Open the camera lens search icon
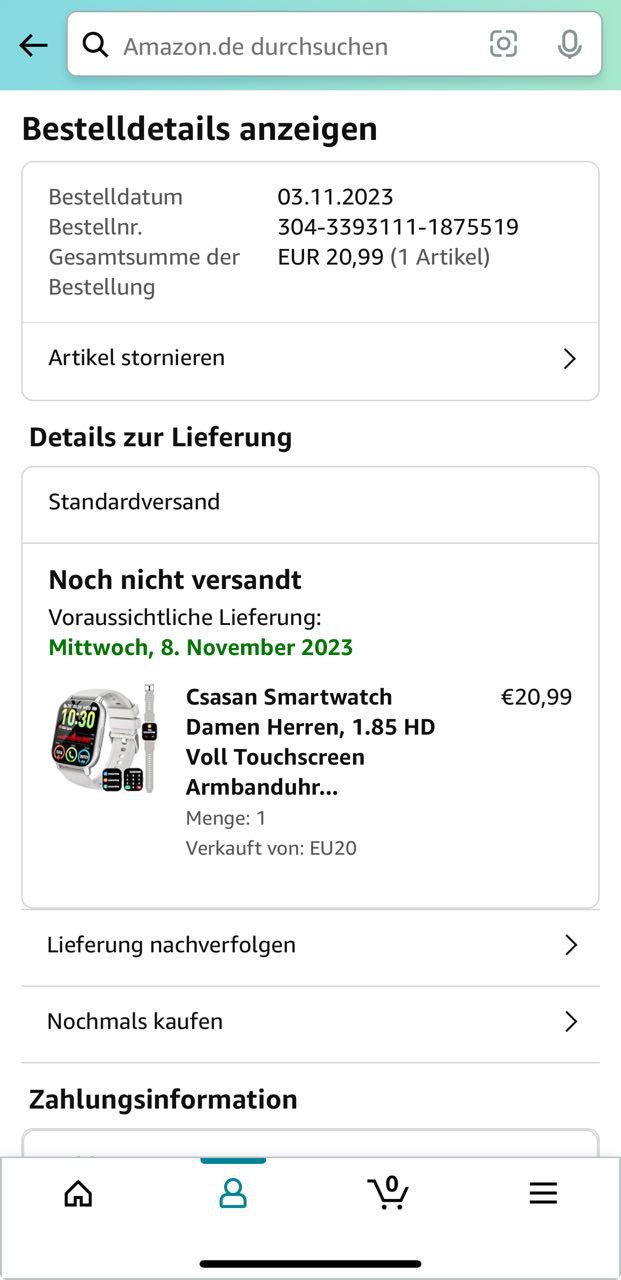This screenshot has height=1280, width=621. pos(503,44)
